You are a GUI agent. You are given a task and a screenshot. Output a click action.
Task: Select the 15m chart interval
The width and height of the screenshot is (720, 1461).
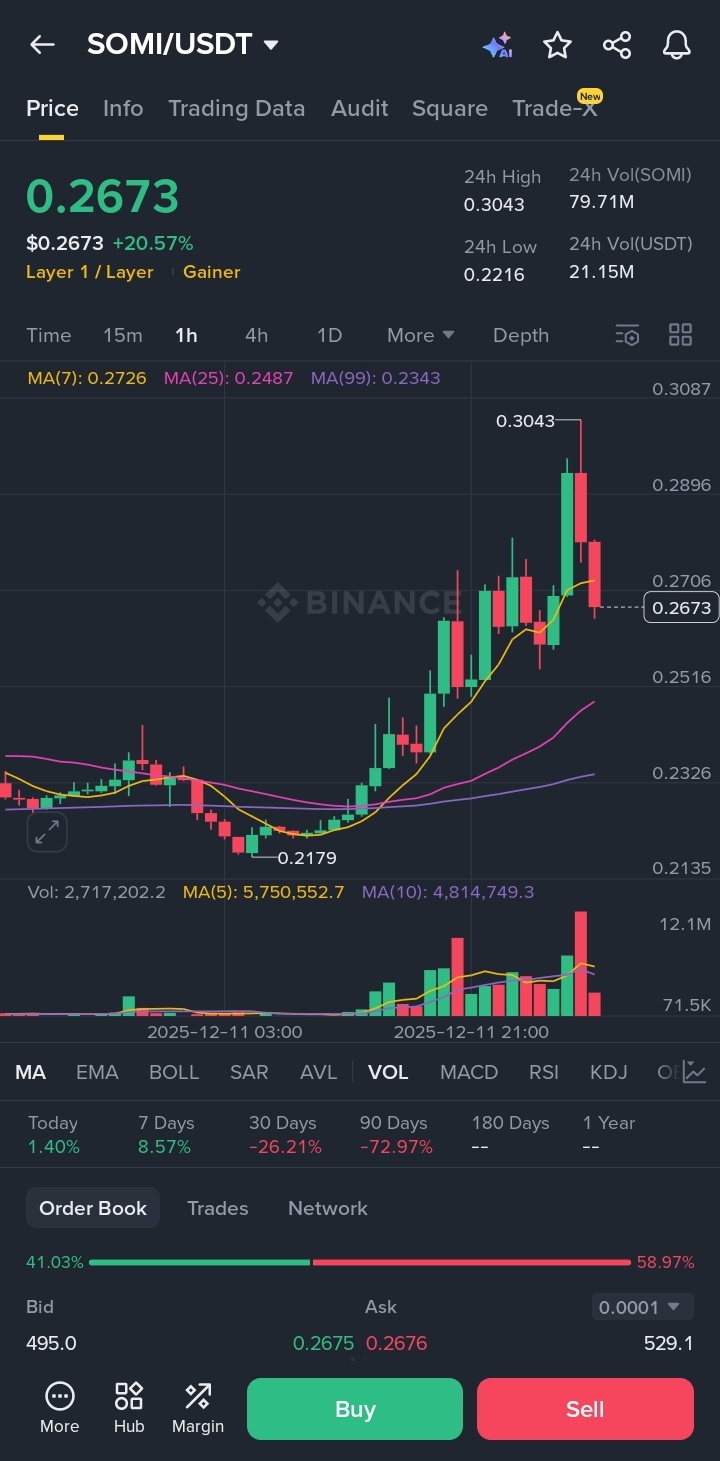(122, 335)
